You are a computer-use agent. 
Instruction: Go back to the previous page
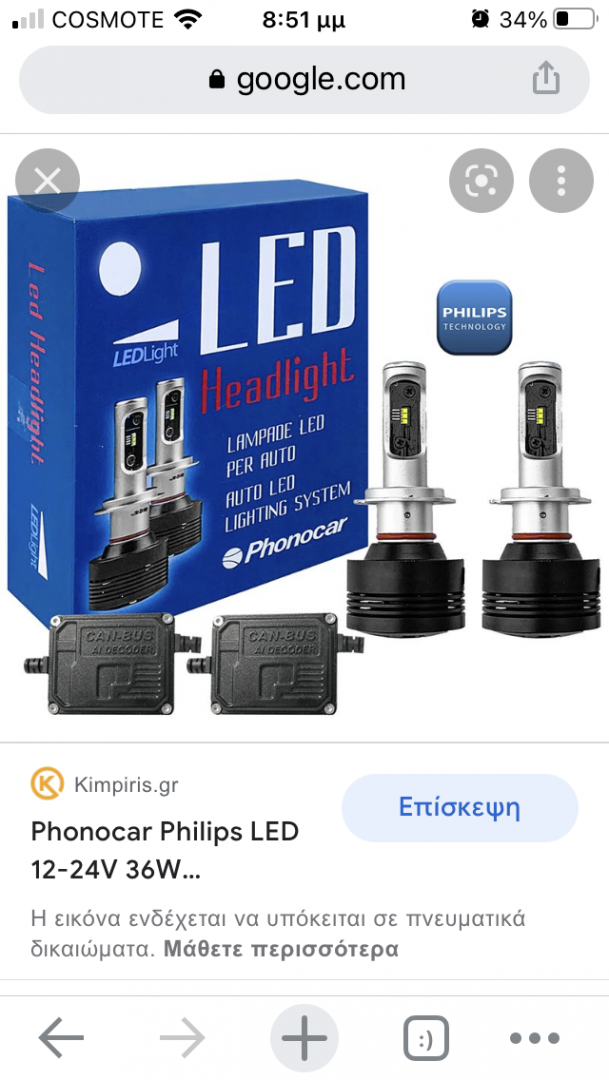(61, 1039)
